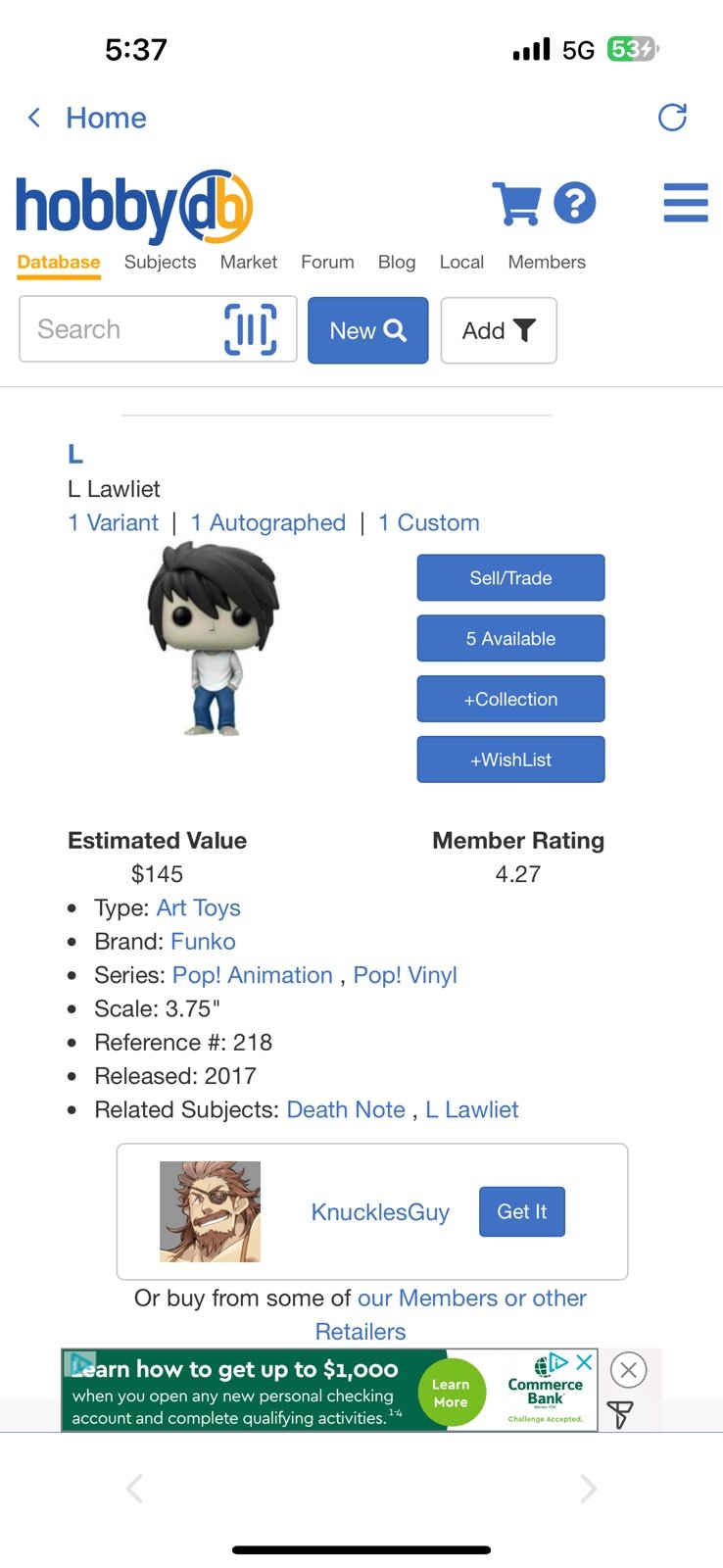Add this item to +WishList
Screen dimensions: 723x1568
point(510,759)
